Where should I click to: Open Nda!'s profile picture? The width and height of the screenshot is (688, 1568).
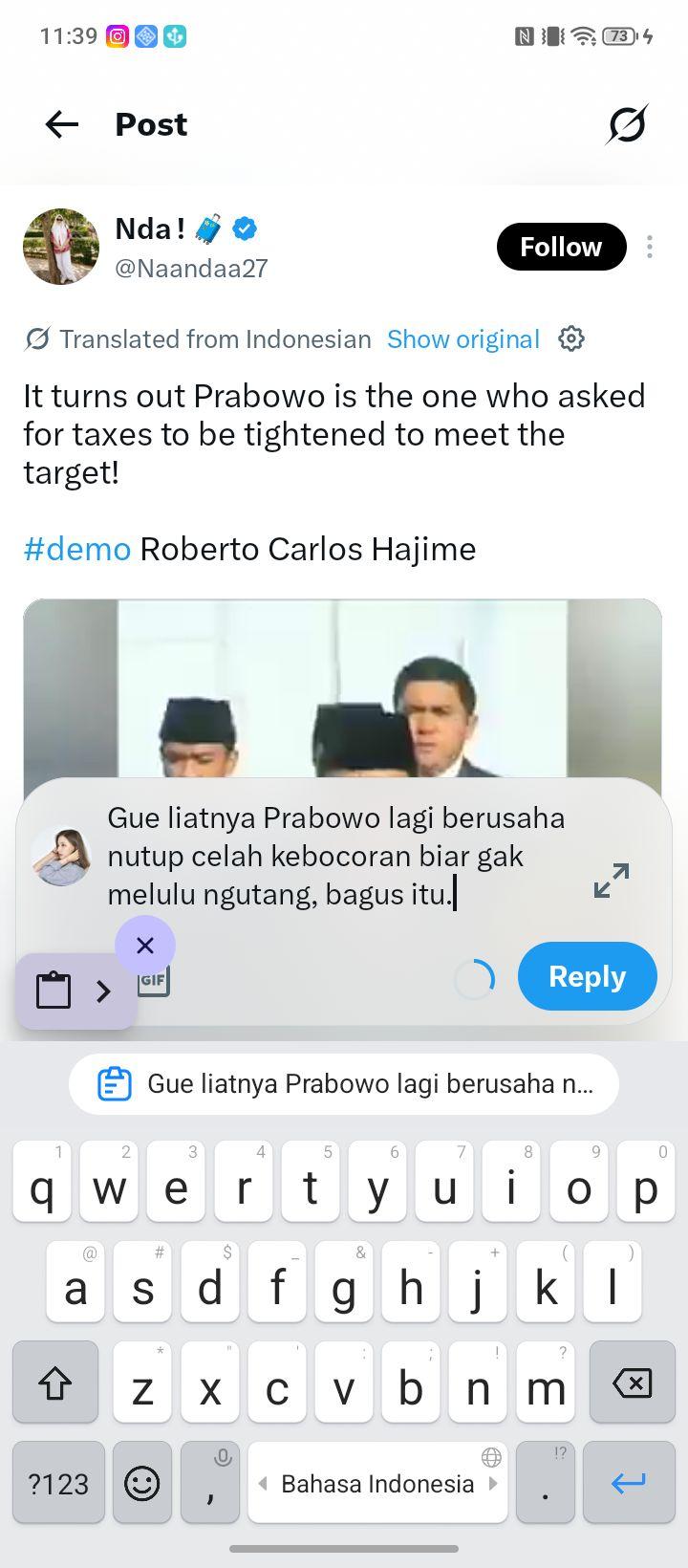click(61, 247)
